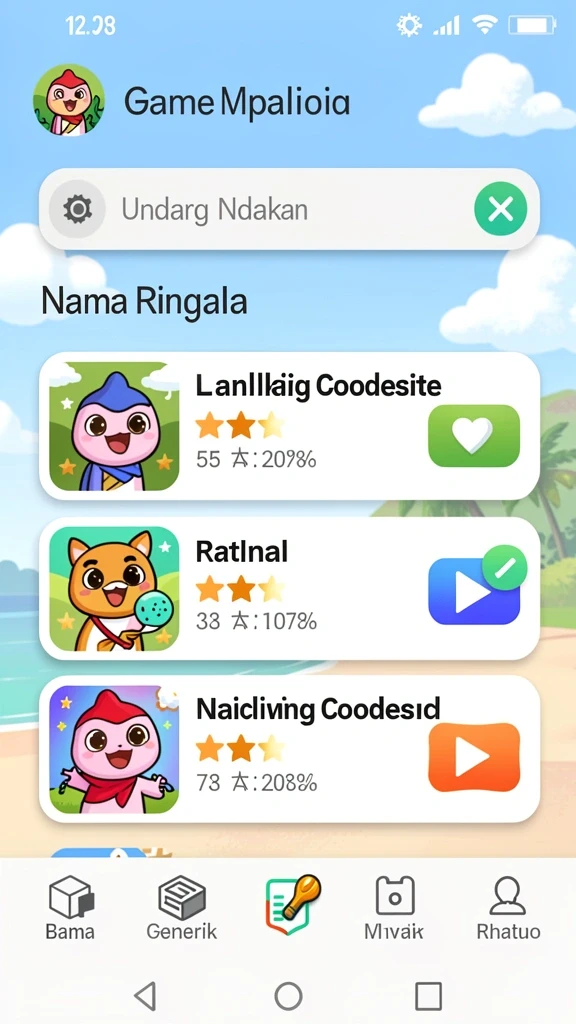Focus the Undarg Ndakan search field
This screenshot has width=576, height=1024.
[289, 210]
